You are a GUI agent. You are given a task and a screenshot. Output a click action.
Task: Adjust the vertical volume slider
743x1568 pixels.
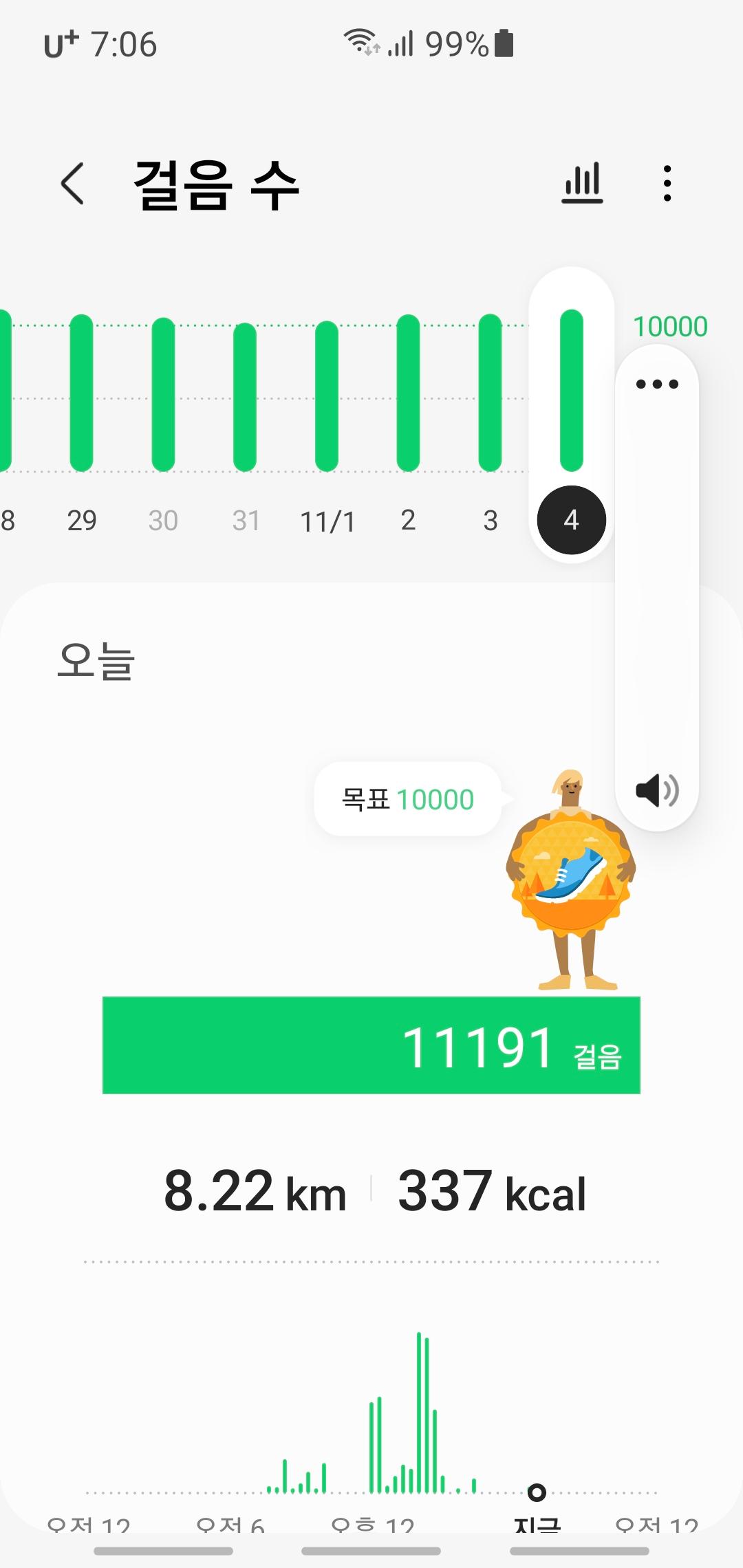pyautogui.click(x=657, y=585)
